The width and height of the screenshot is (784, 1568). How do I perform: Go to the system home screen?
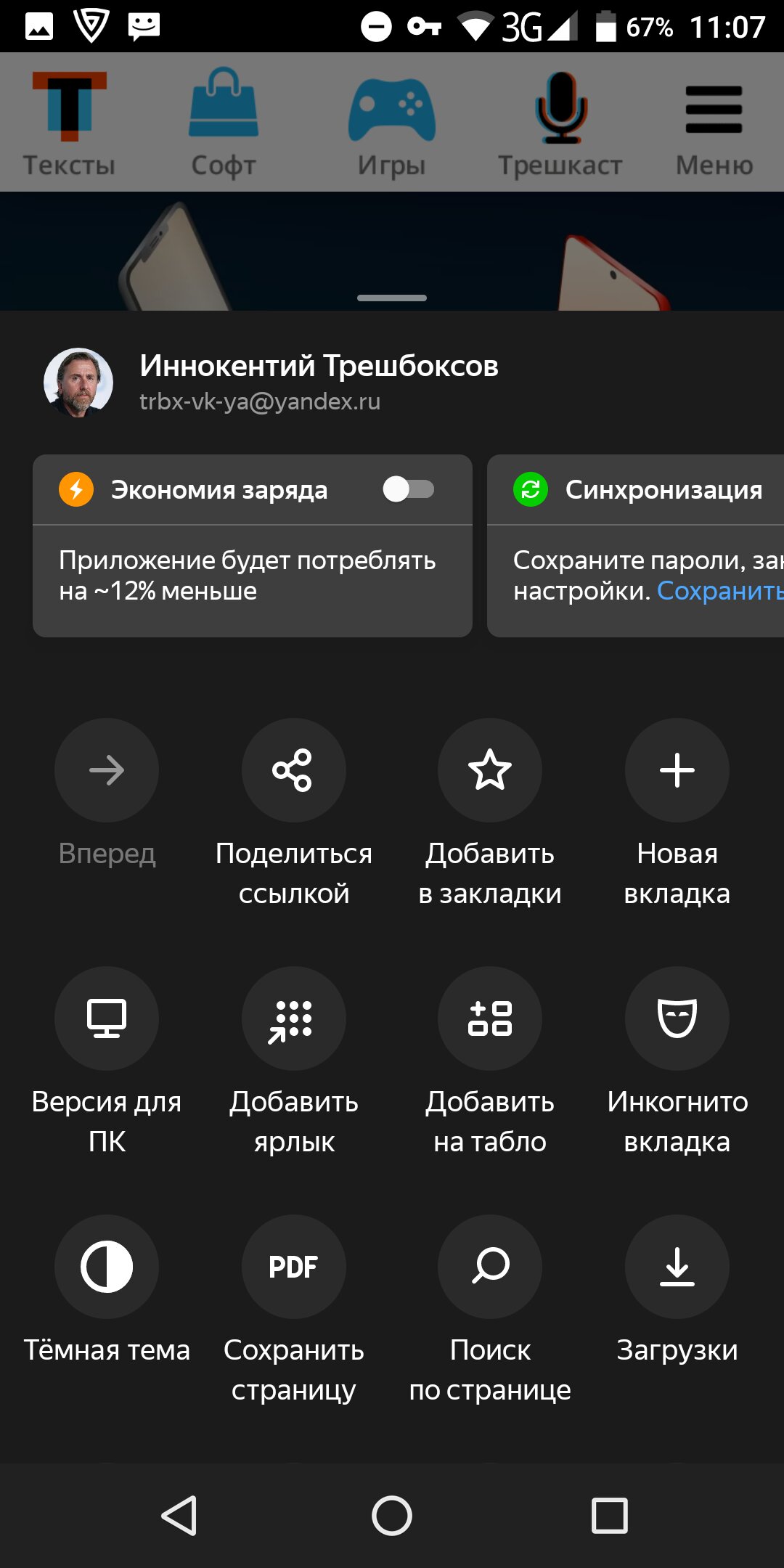(392, 1516)
